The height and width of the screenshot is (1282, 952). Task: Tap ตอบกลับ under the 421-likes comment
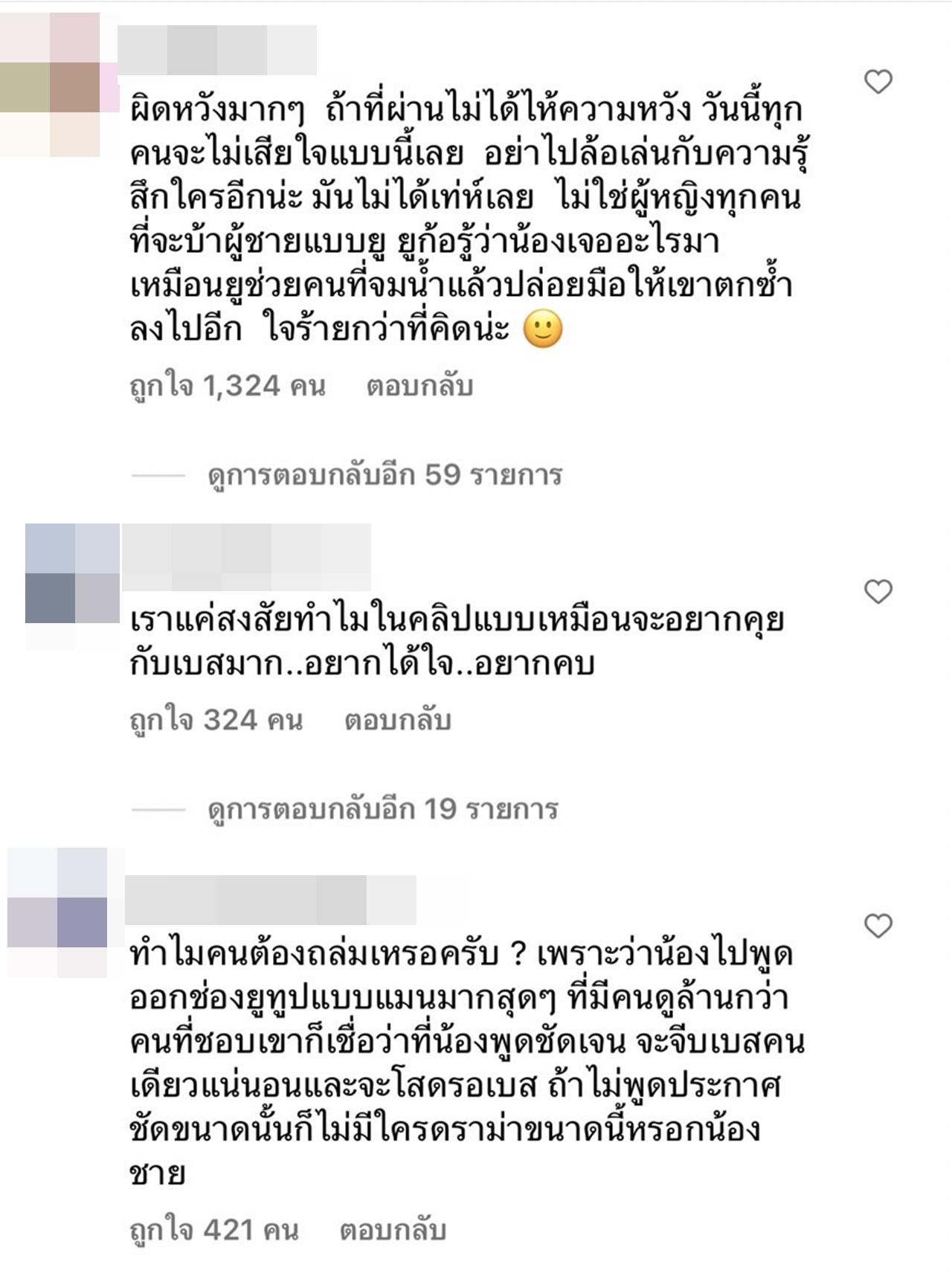(393, 1231)
